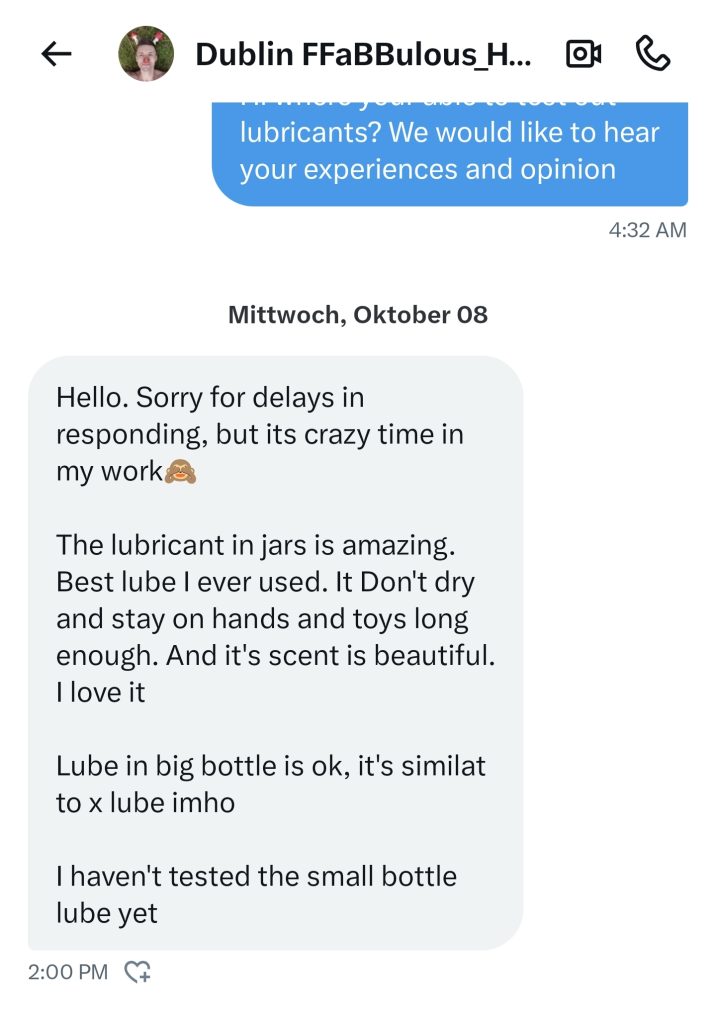Go back to the messages list
Viewport: 716px width, 1024px height.
[x=57, y=54]
